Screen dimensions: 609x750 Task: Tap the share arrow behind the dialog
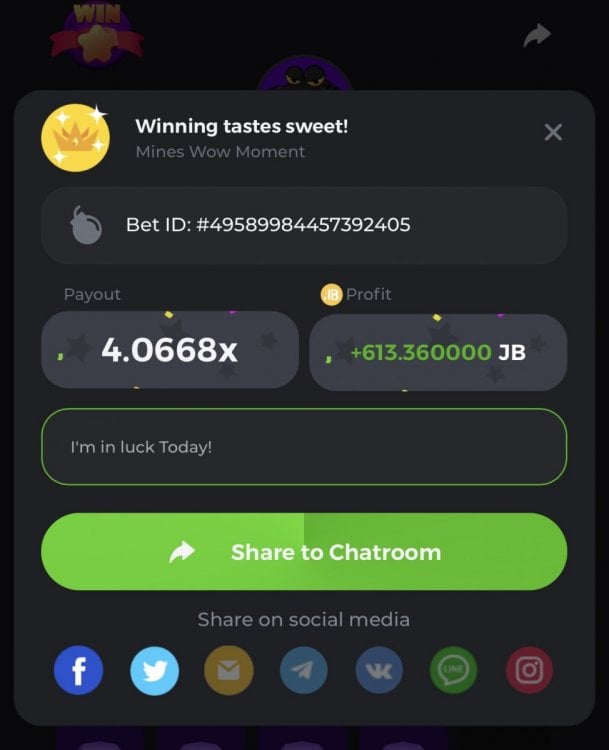click(x=537, y=36)
